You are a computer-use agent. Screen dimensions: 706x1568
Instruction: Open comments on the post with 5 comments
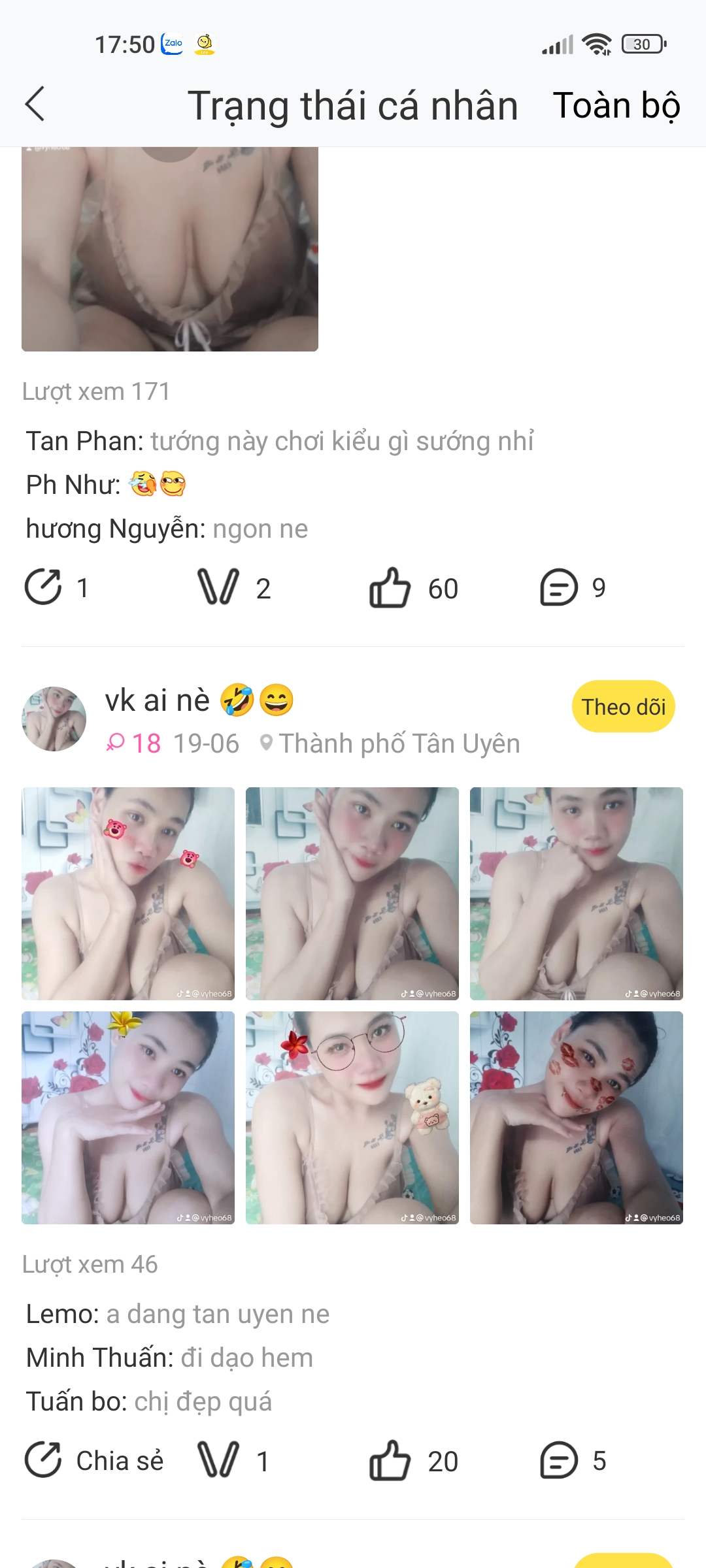559,1460
